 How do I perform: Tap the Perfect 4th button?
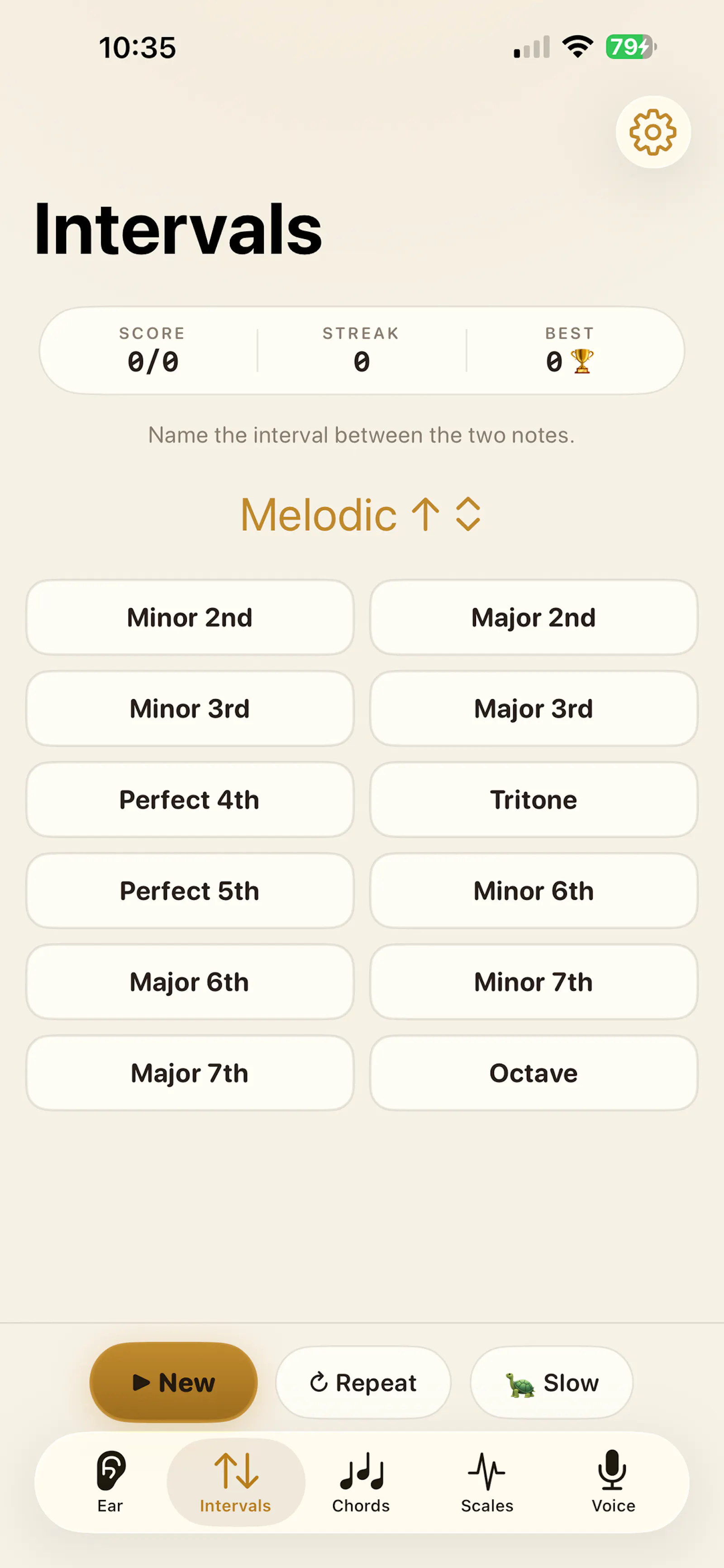tap(190, 800)
